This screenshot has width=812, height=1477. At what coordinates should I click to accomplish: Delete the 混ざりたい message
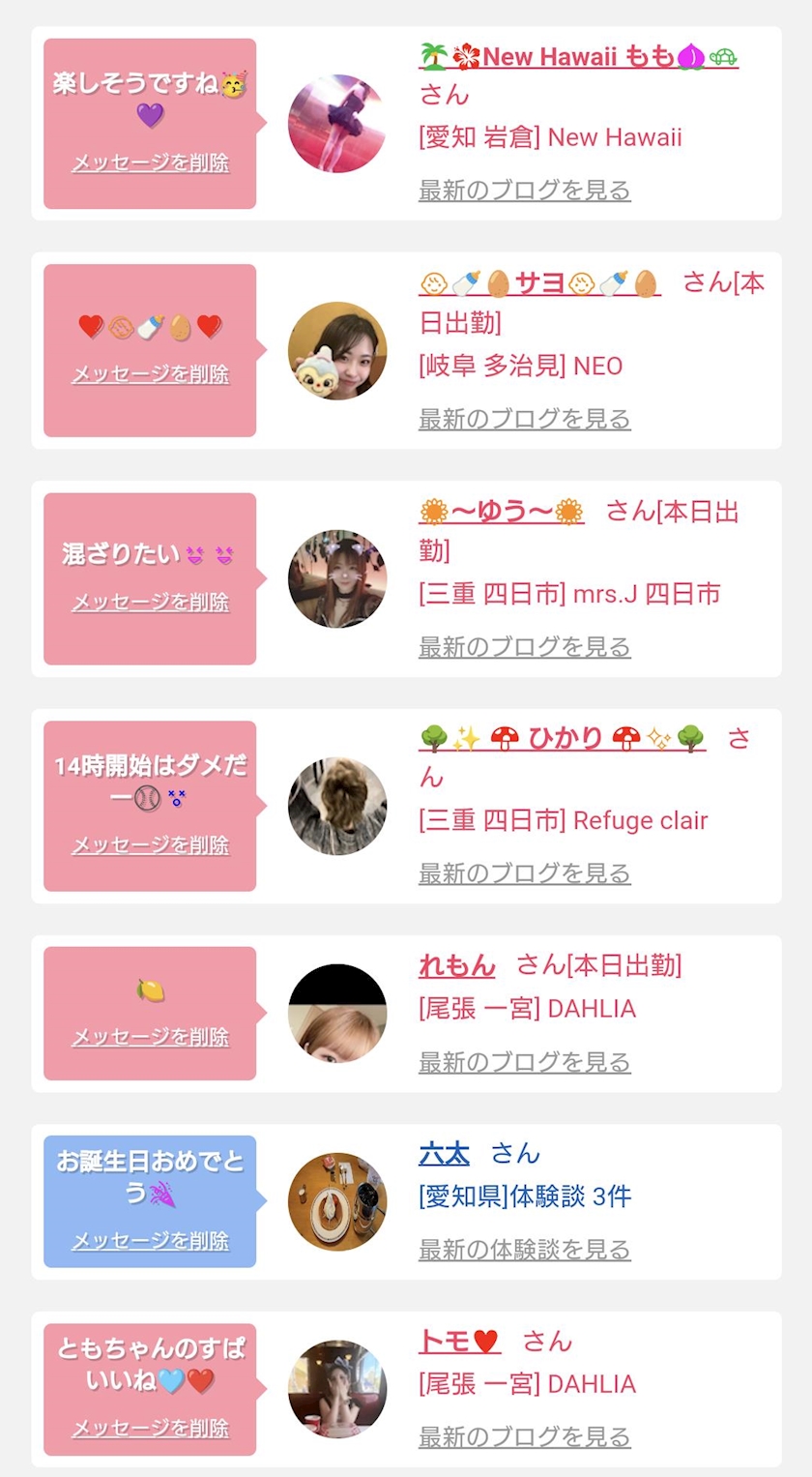150,602
